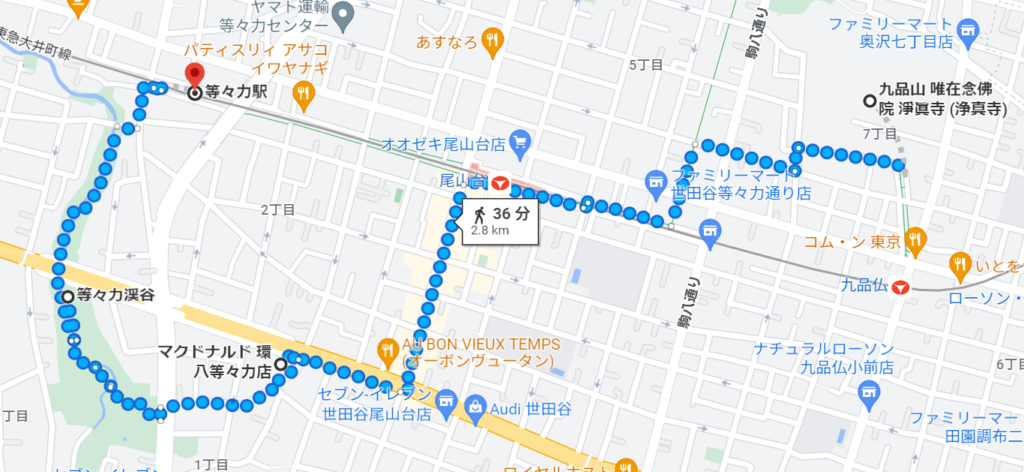
Task: Select the 九品仏 station icon
Action: pos(901,287)
